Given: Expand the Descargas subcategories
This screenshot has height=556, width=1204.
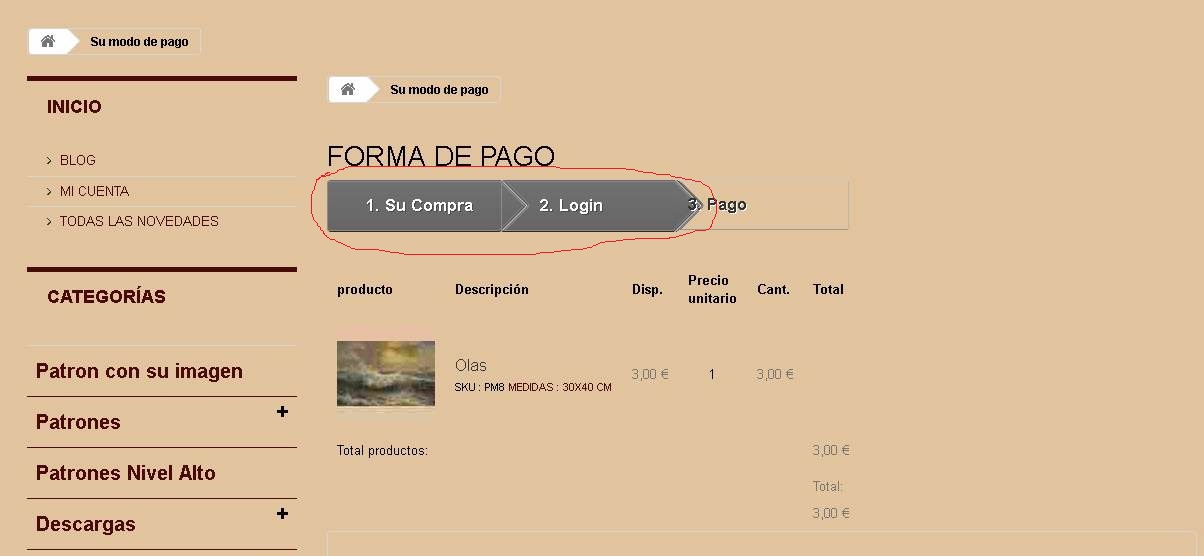Looking at the screenshot, I should coord(282,514).
